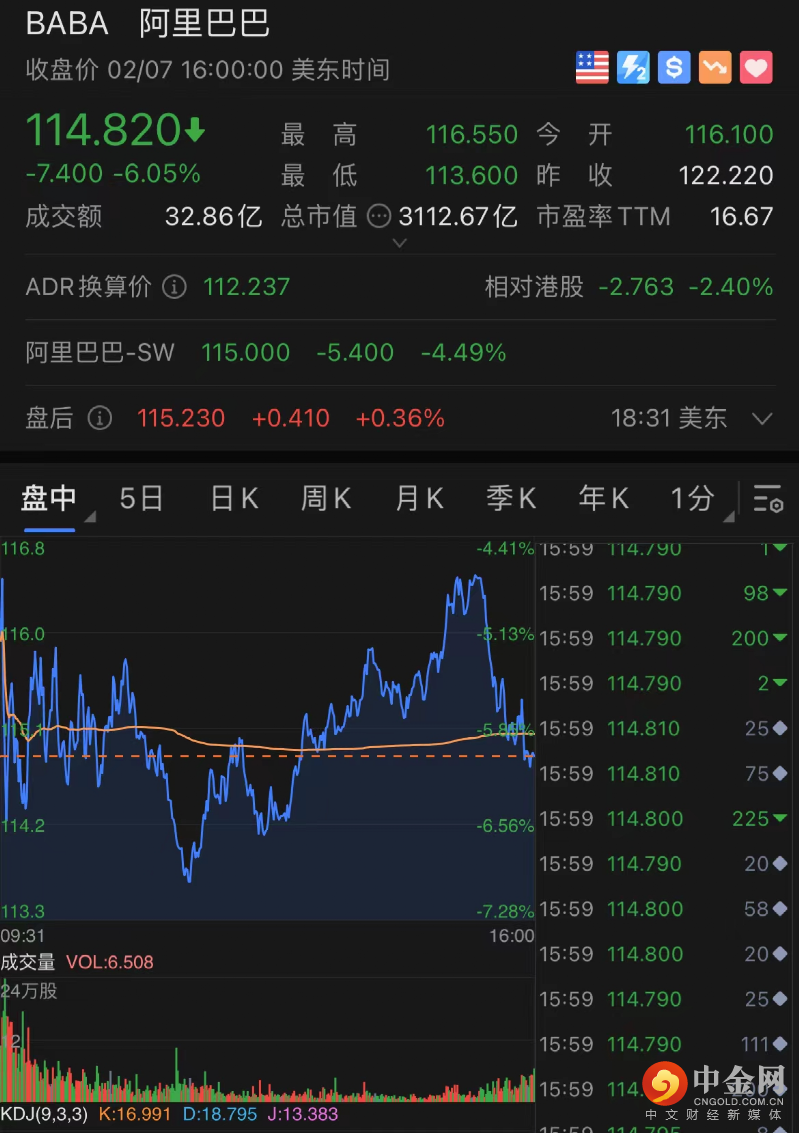
Task: Tap the blue dollar sign badge
Action: tap(674, 68)
